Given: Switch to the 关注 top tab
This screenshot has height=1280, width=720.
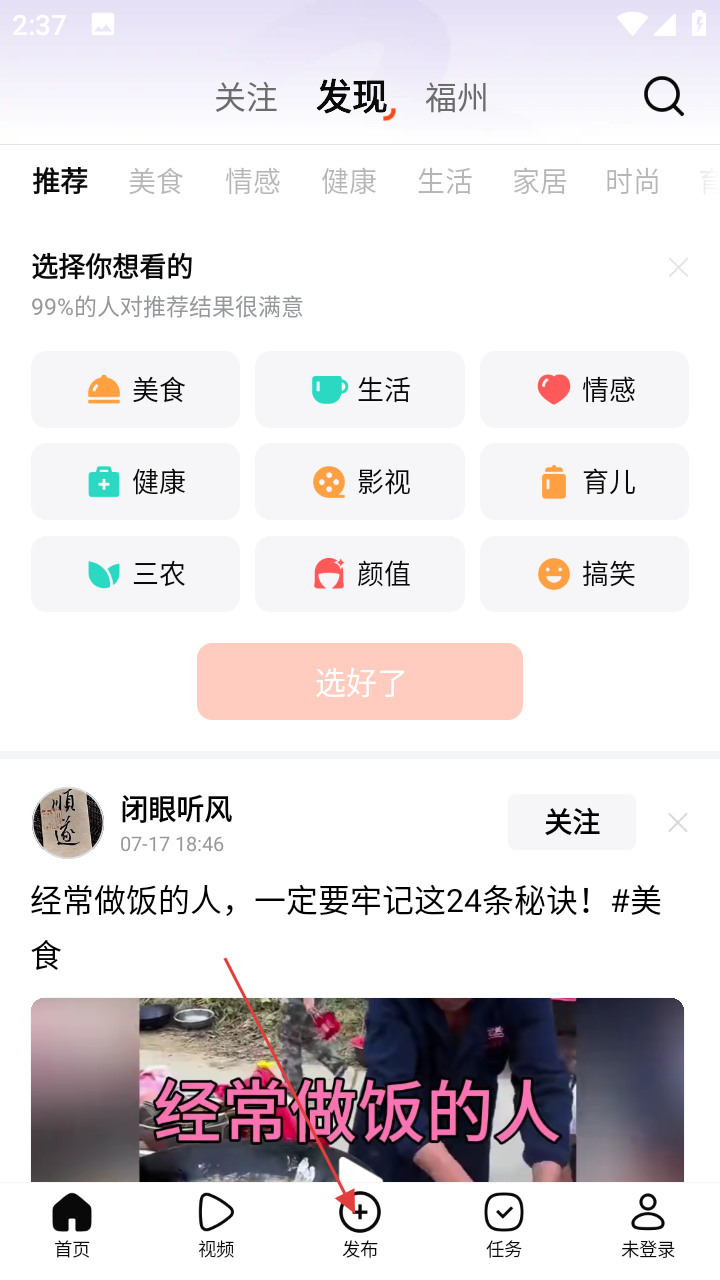Looking at the screenshot, I should point(246,98).
